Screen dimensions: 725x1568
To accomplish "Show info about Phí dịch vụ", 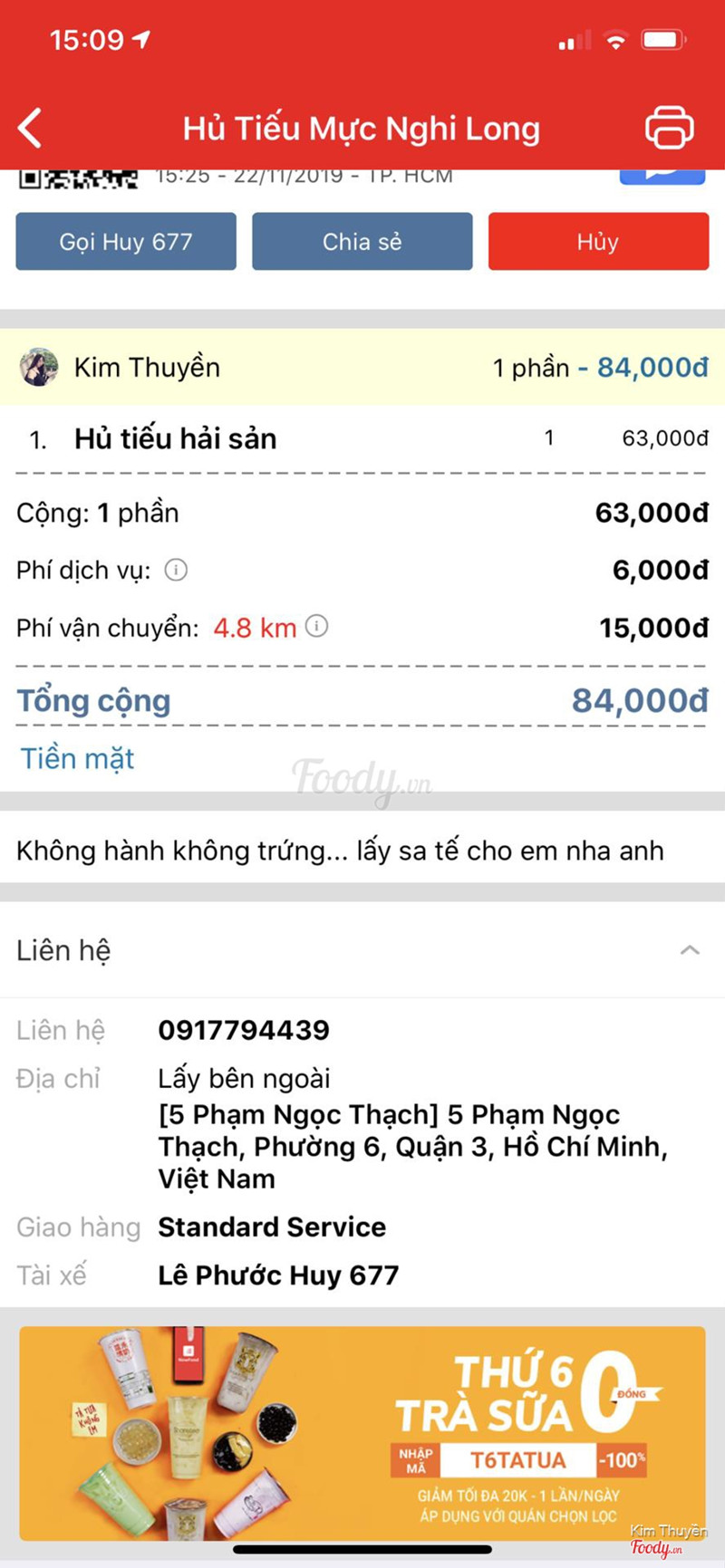I will (x=176, y=570).
